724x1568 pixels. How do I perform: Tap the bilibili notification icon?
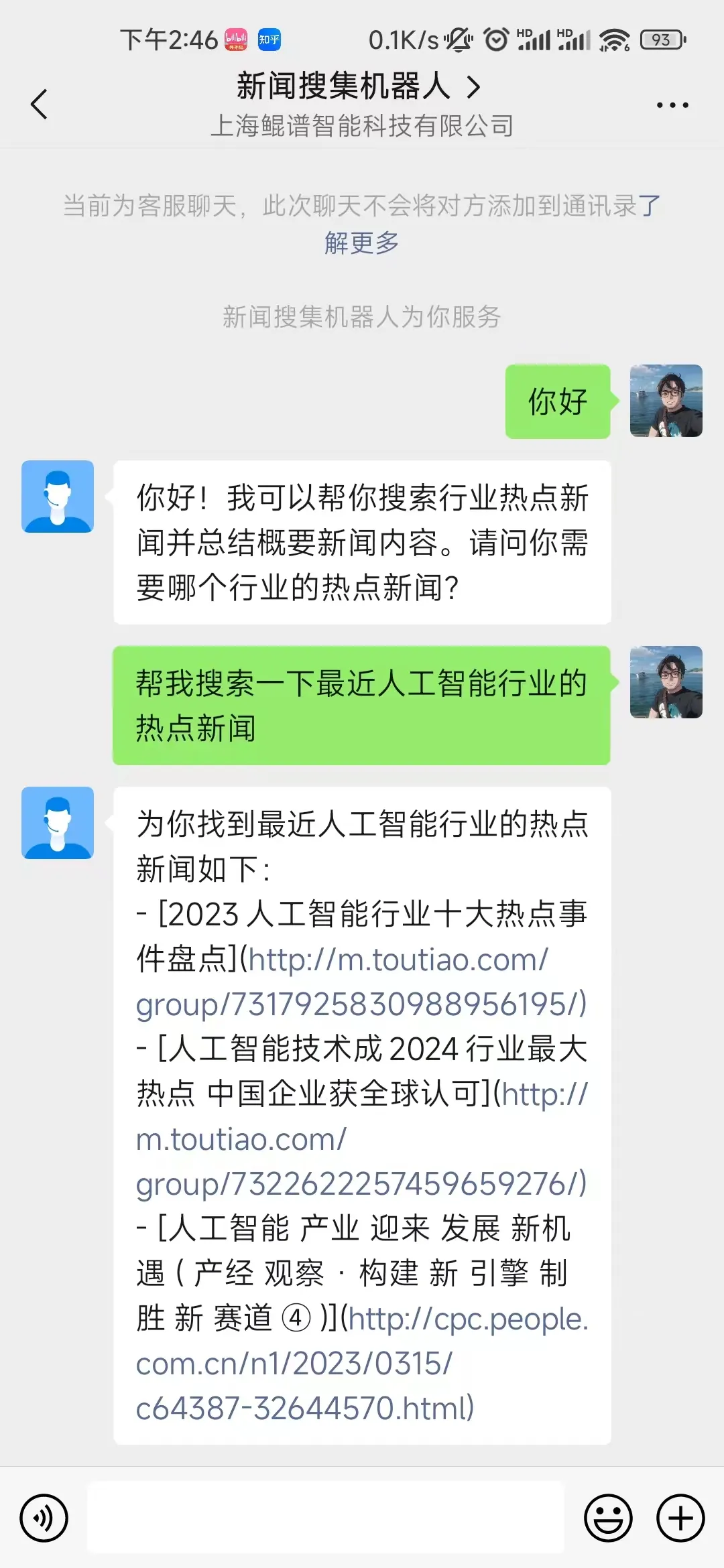[x=235, y=40]
